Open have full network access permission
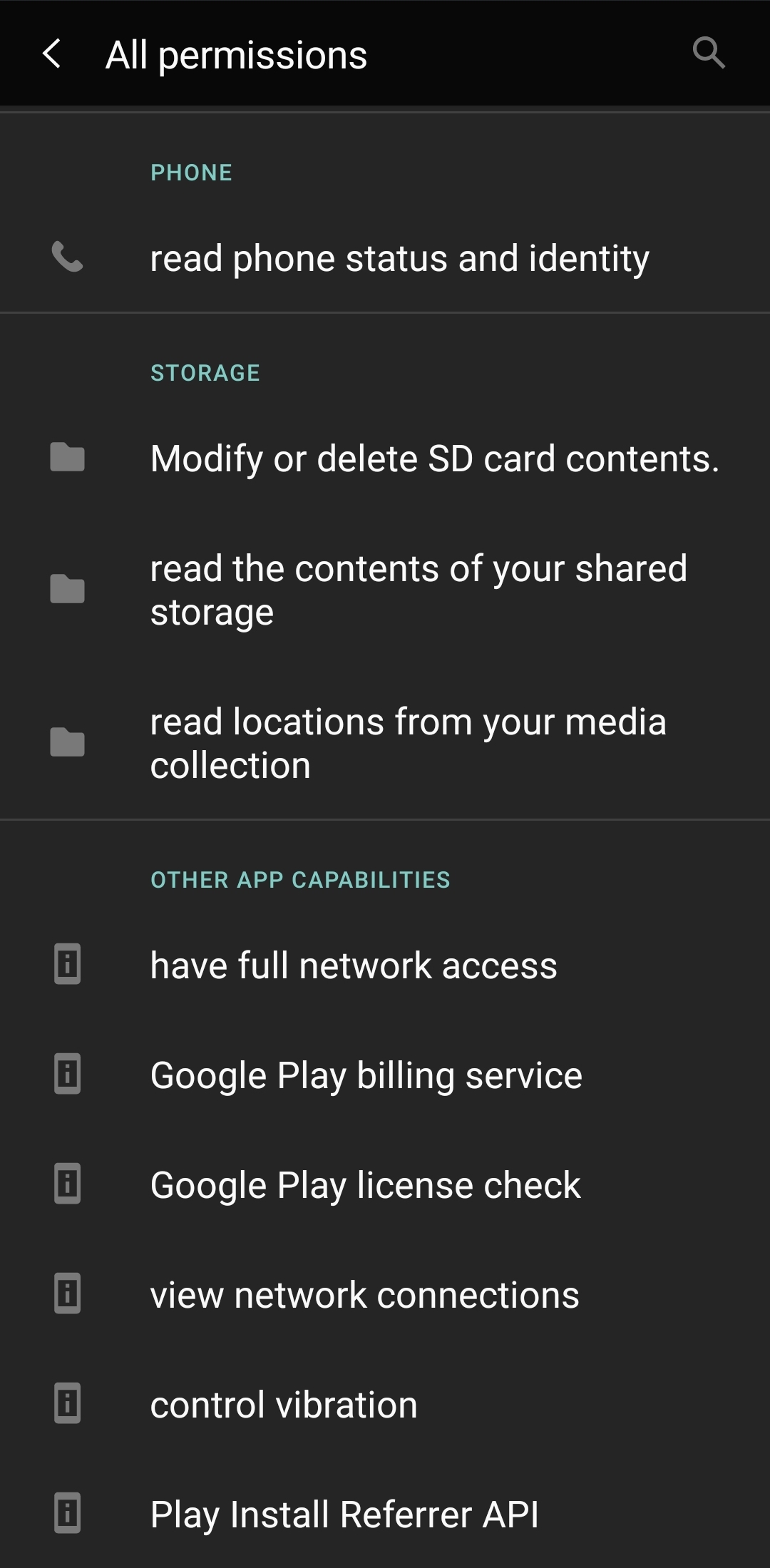Screen dimensions: 770x1568 [354, 965]
